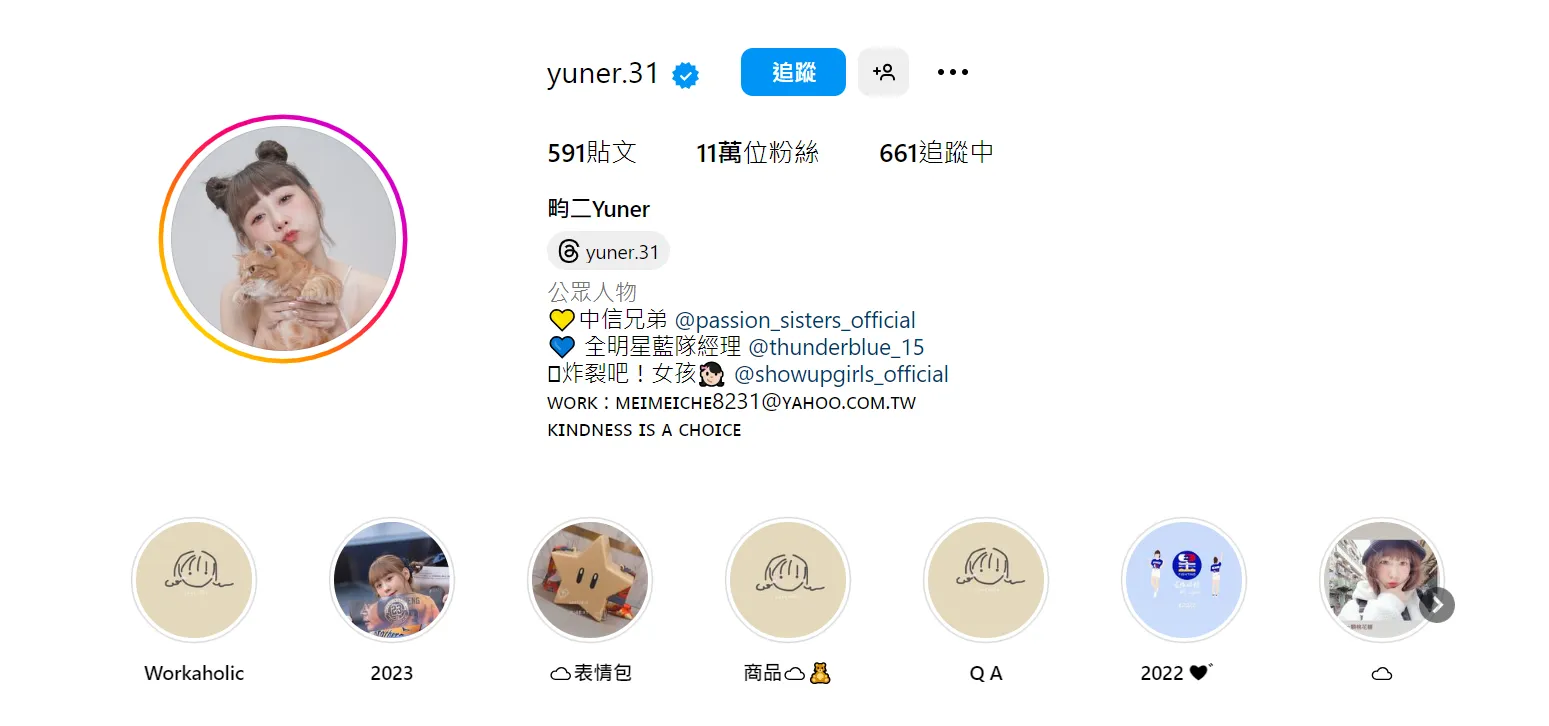Visit @thunderblue_15 profile link
The image size is (1549, 726).
[836, 347]
